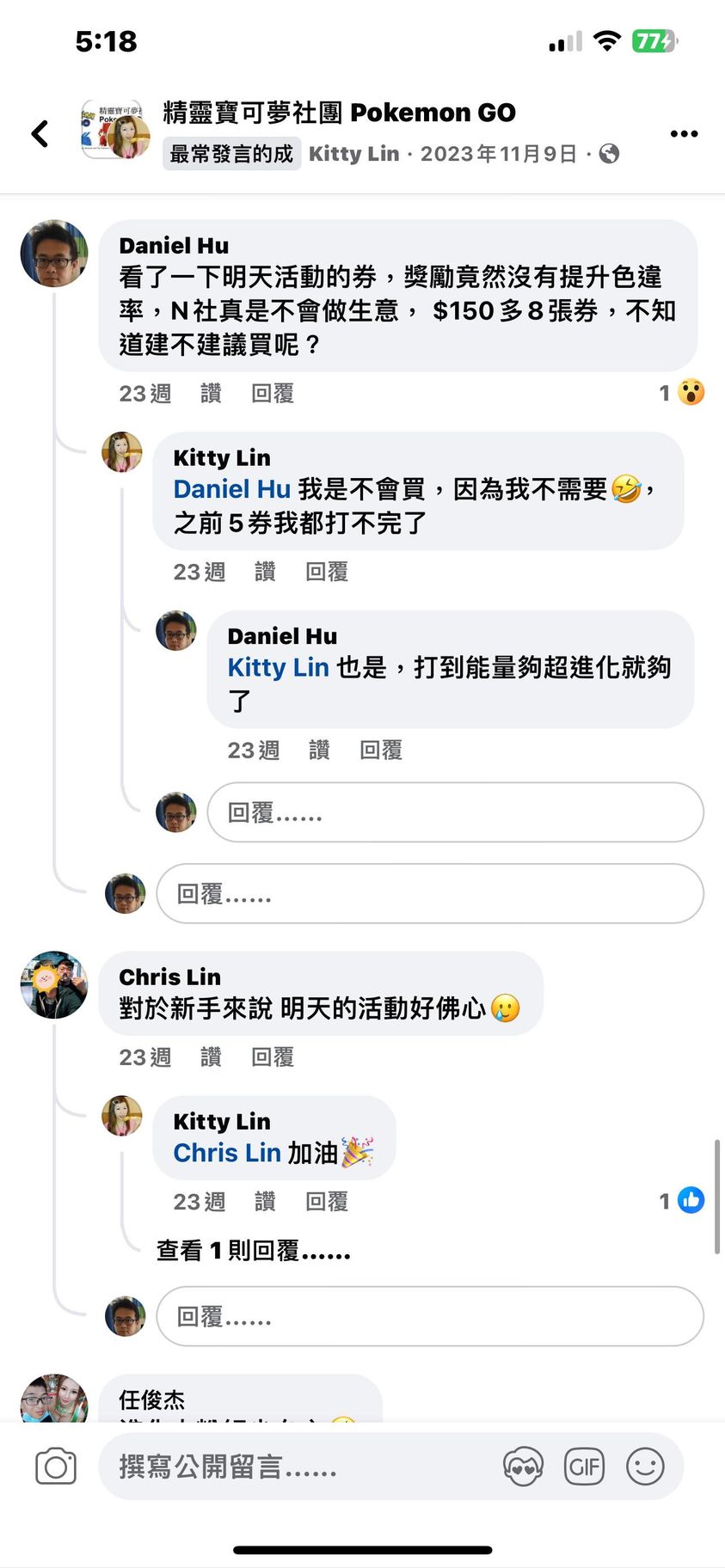Open the camera to attach a photo

[x=56, y=1467]
